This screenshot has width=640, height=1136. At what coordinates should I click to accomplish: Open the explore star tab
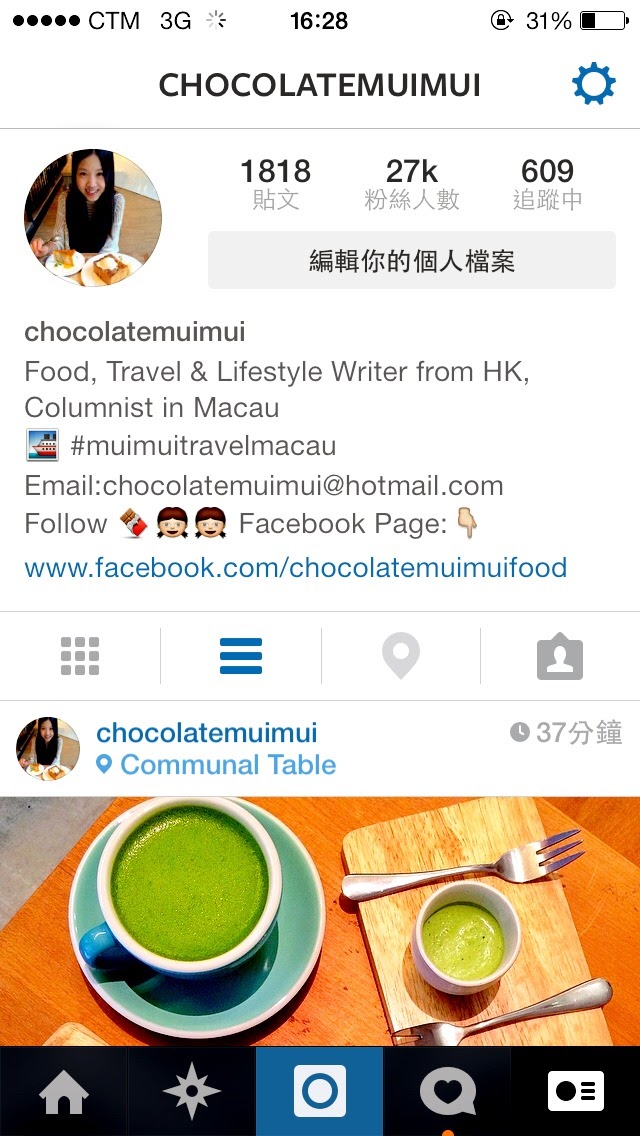pos(191,1092)
